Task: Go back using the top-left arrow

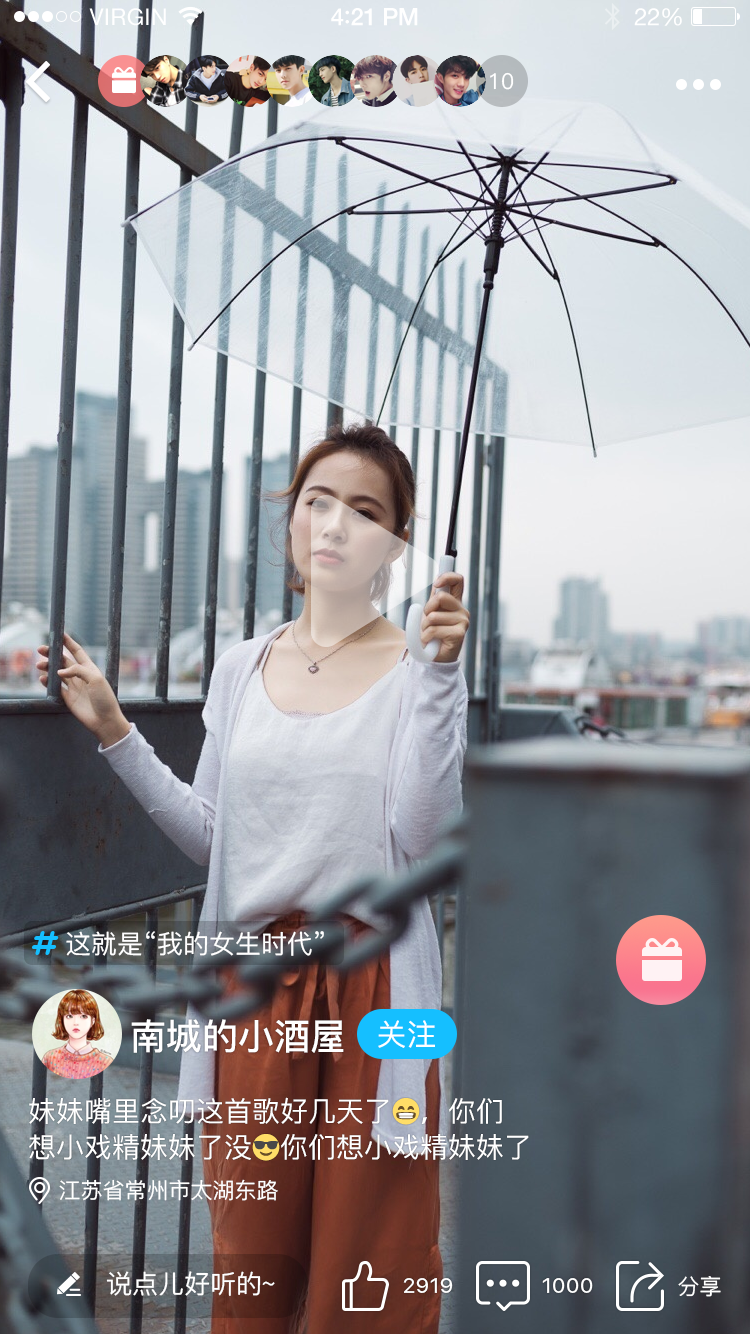Action: click(x=38, y=83)
